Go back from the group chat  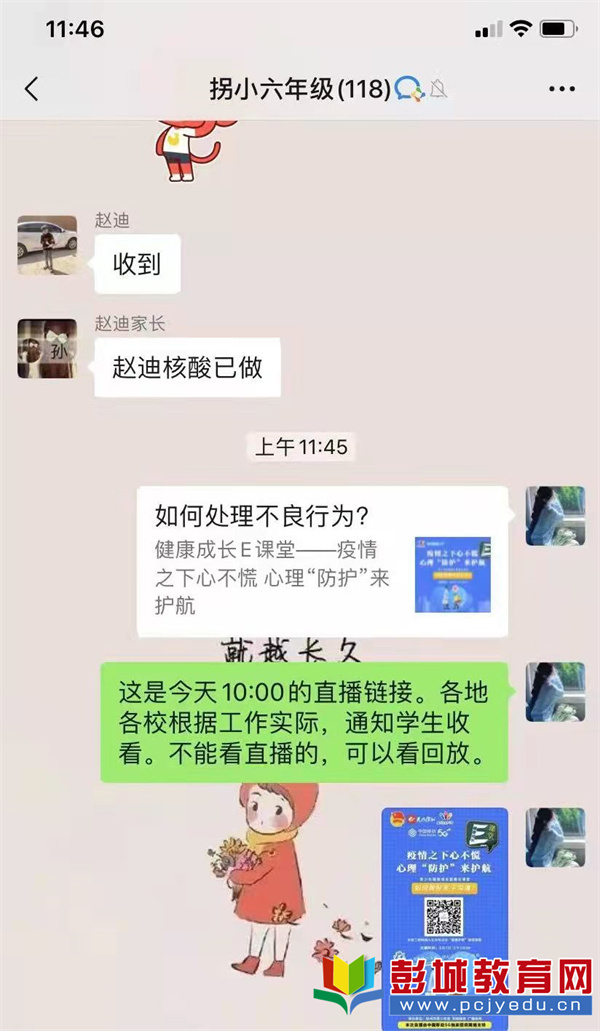pos(31,88)
